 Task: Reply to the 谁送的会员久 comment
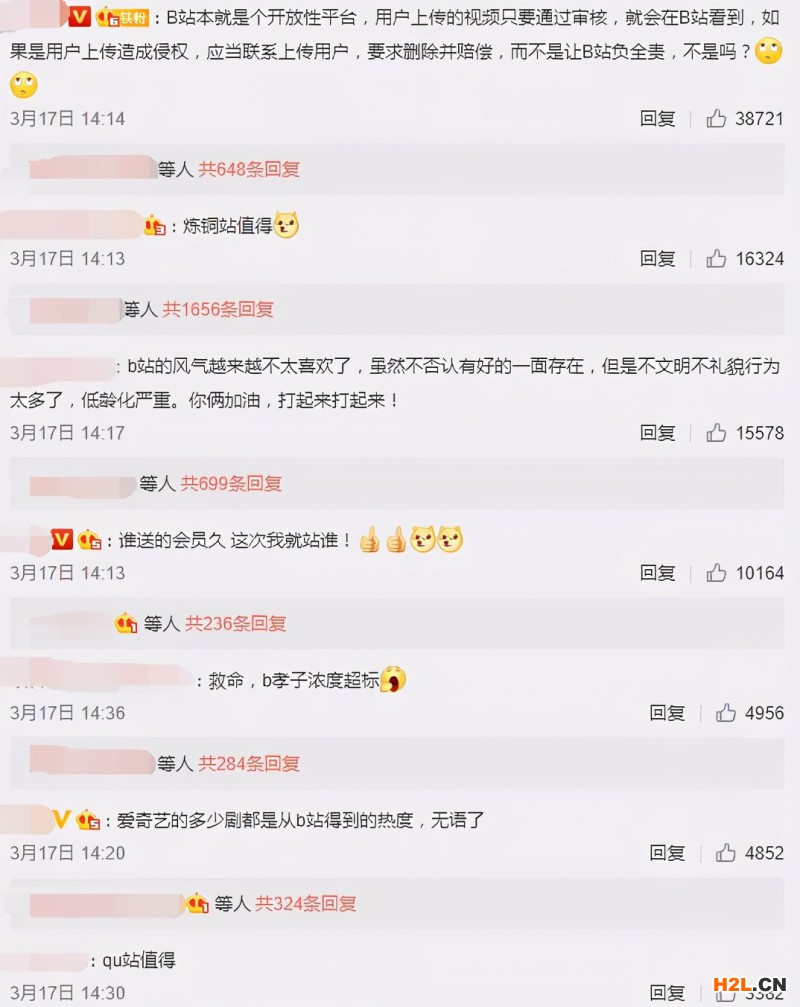point(658,573)
